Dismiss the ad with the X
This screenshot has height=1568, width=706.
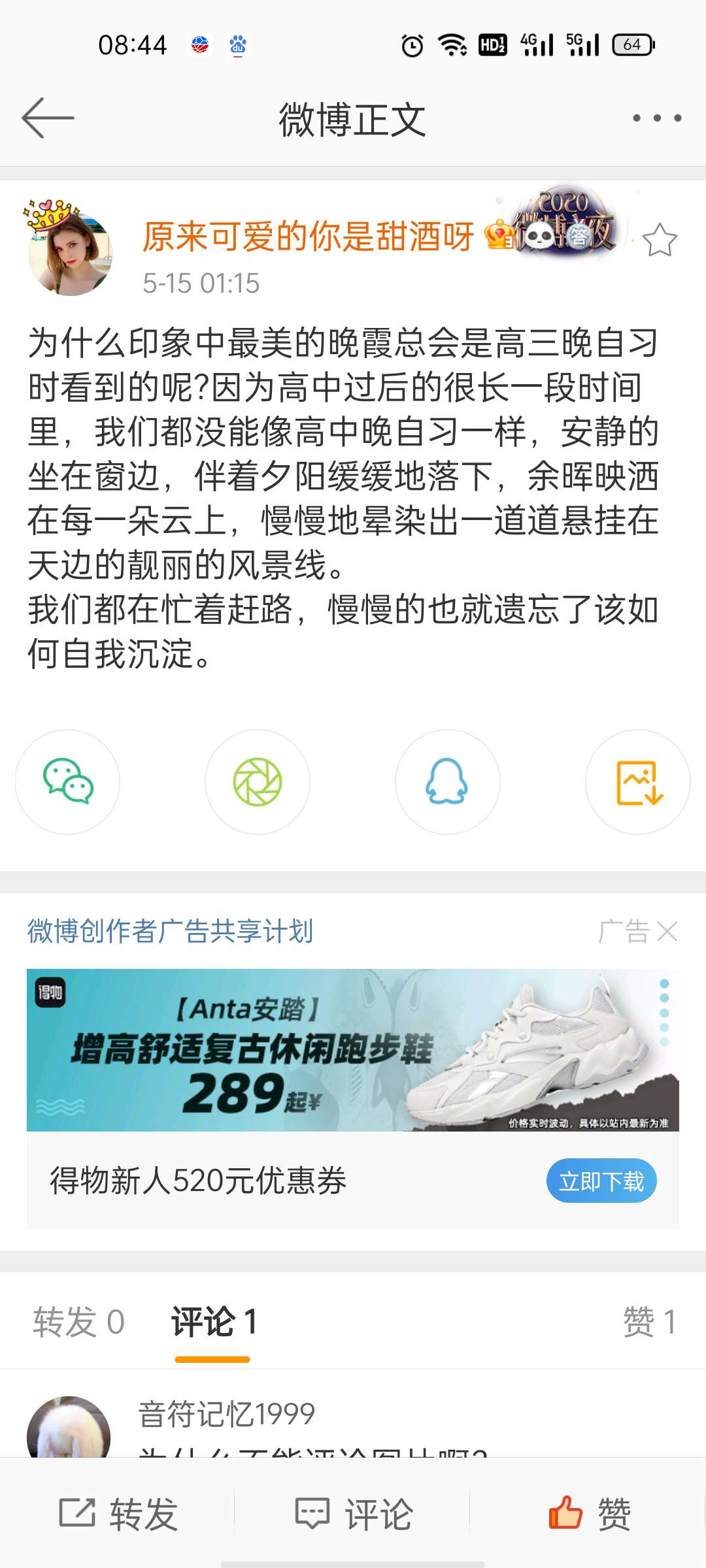(667, 931)
